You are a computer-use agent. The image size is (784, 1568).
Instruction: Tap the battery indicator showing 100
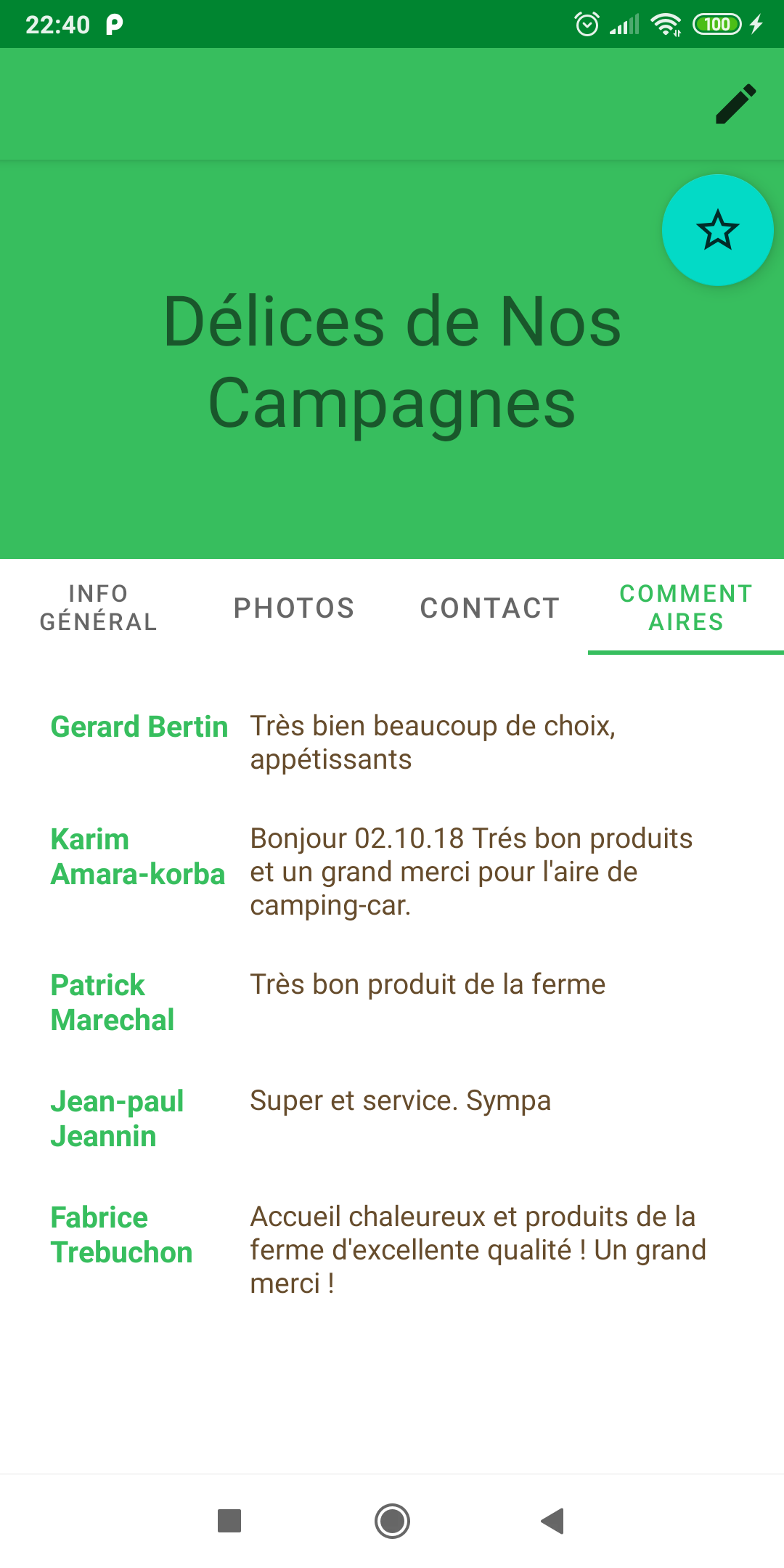pyautogui.click(x=716, y=24)
